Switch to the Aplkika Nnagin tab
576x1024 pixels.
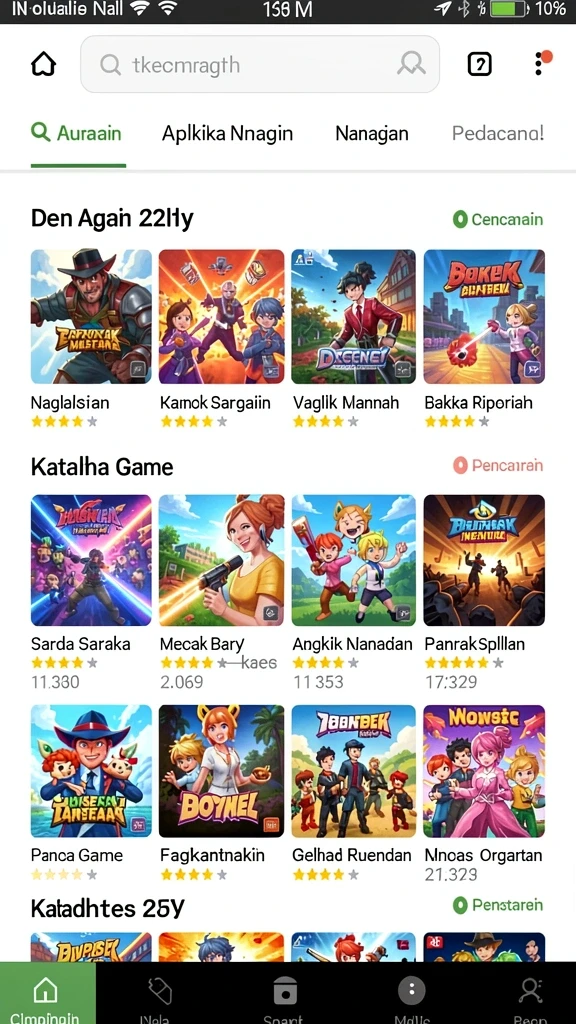click(227, 133)
